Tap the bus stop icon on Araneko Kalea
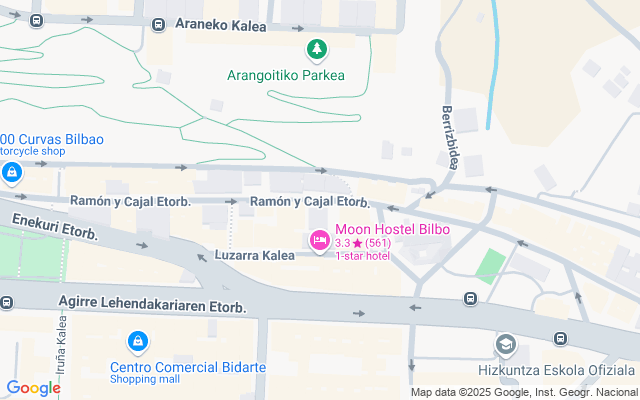 pos(158,25)
